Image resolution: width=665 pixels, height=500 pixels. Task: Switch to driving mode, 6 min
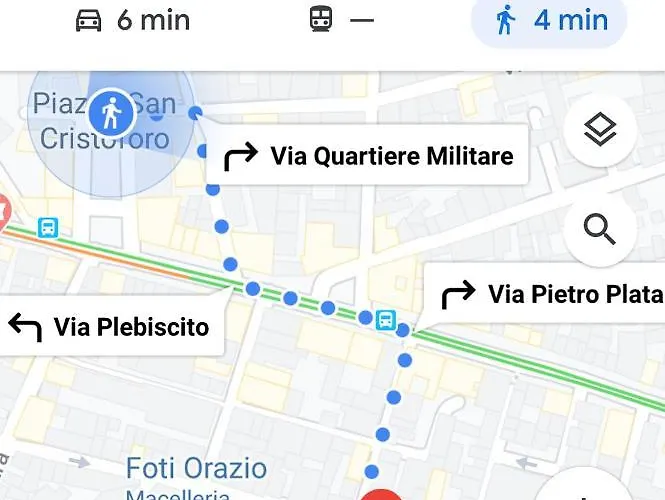132,20
